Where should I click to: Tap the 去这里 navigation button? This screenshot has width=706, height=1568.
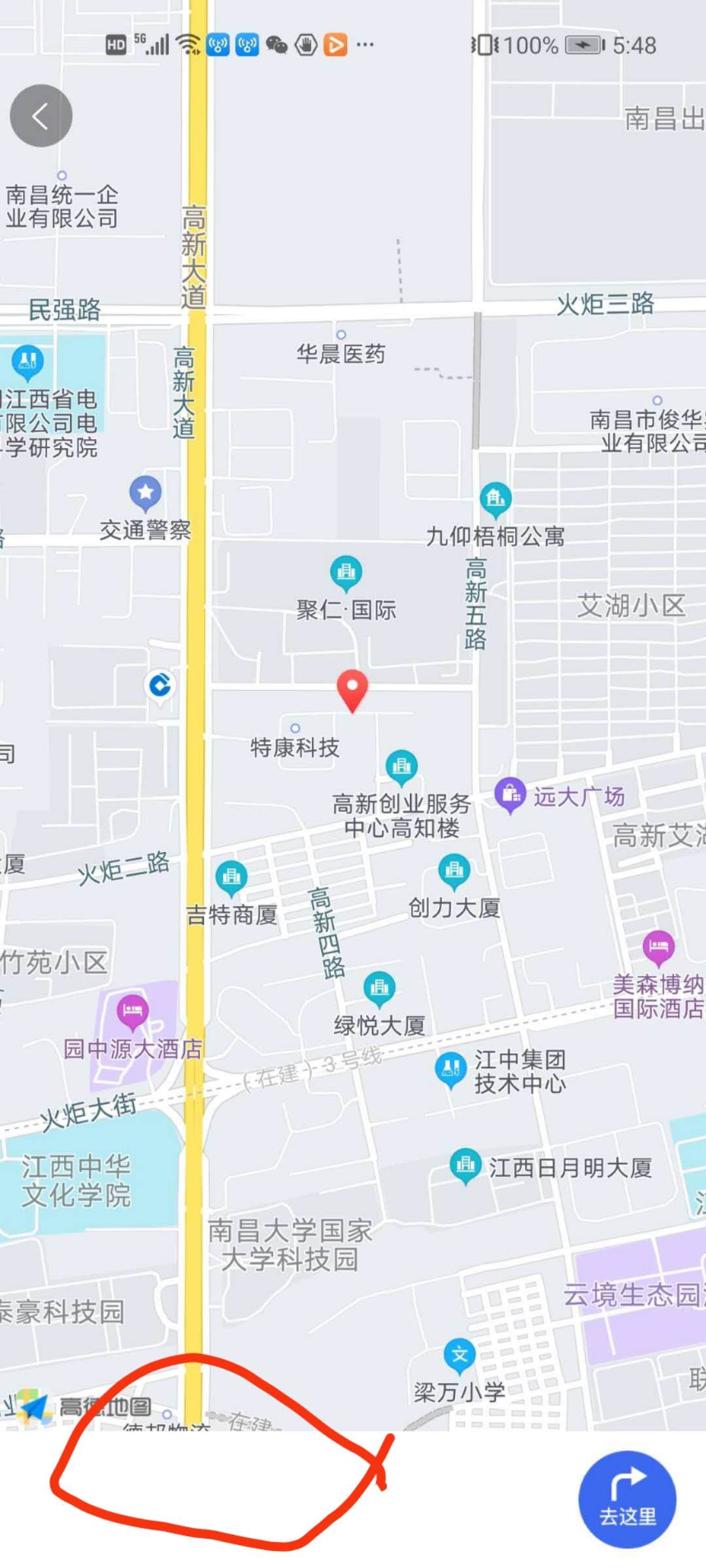pyautogui.click(x=627, y=1499)
